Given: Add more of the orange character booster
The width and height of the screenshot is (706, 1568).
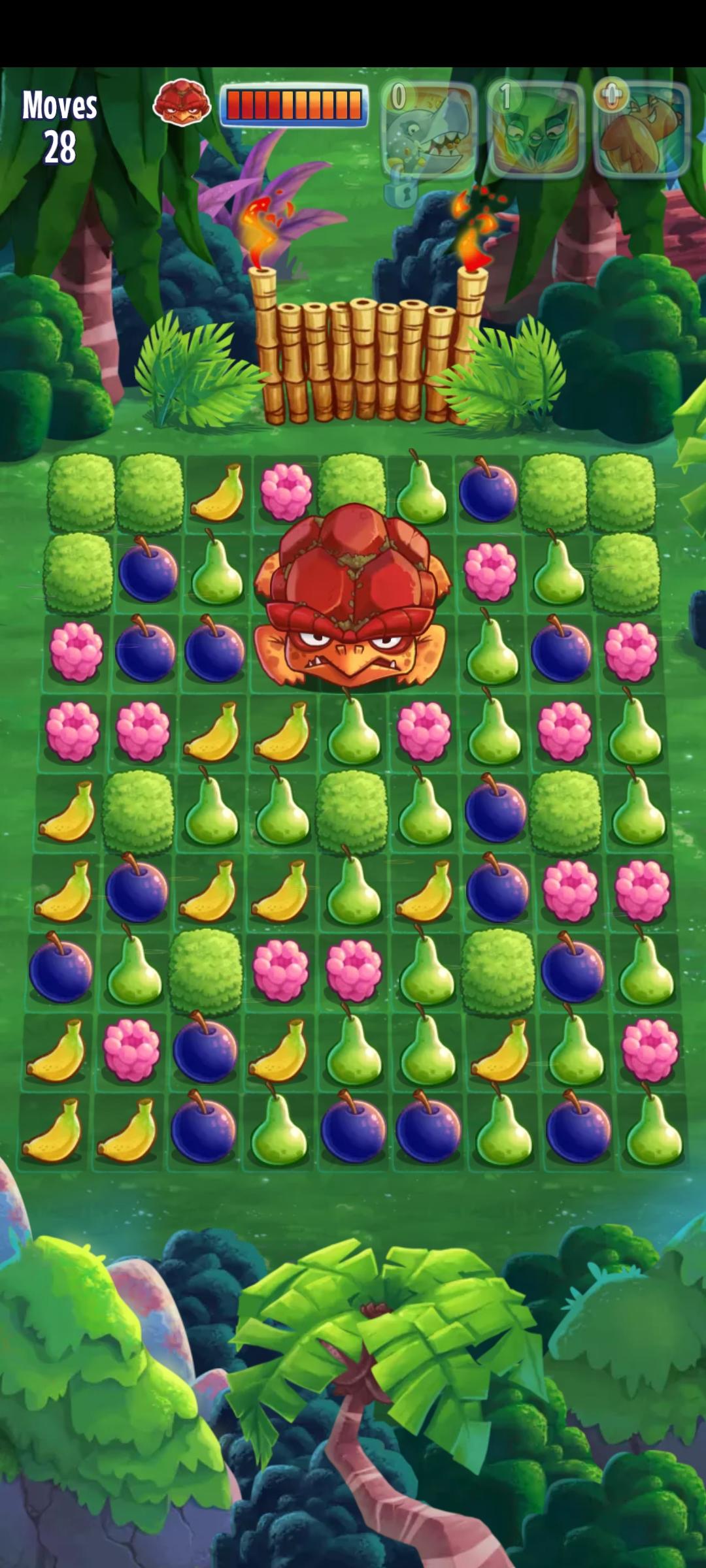Looking at the screenshot, I should tap(611, 95).
